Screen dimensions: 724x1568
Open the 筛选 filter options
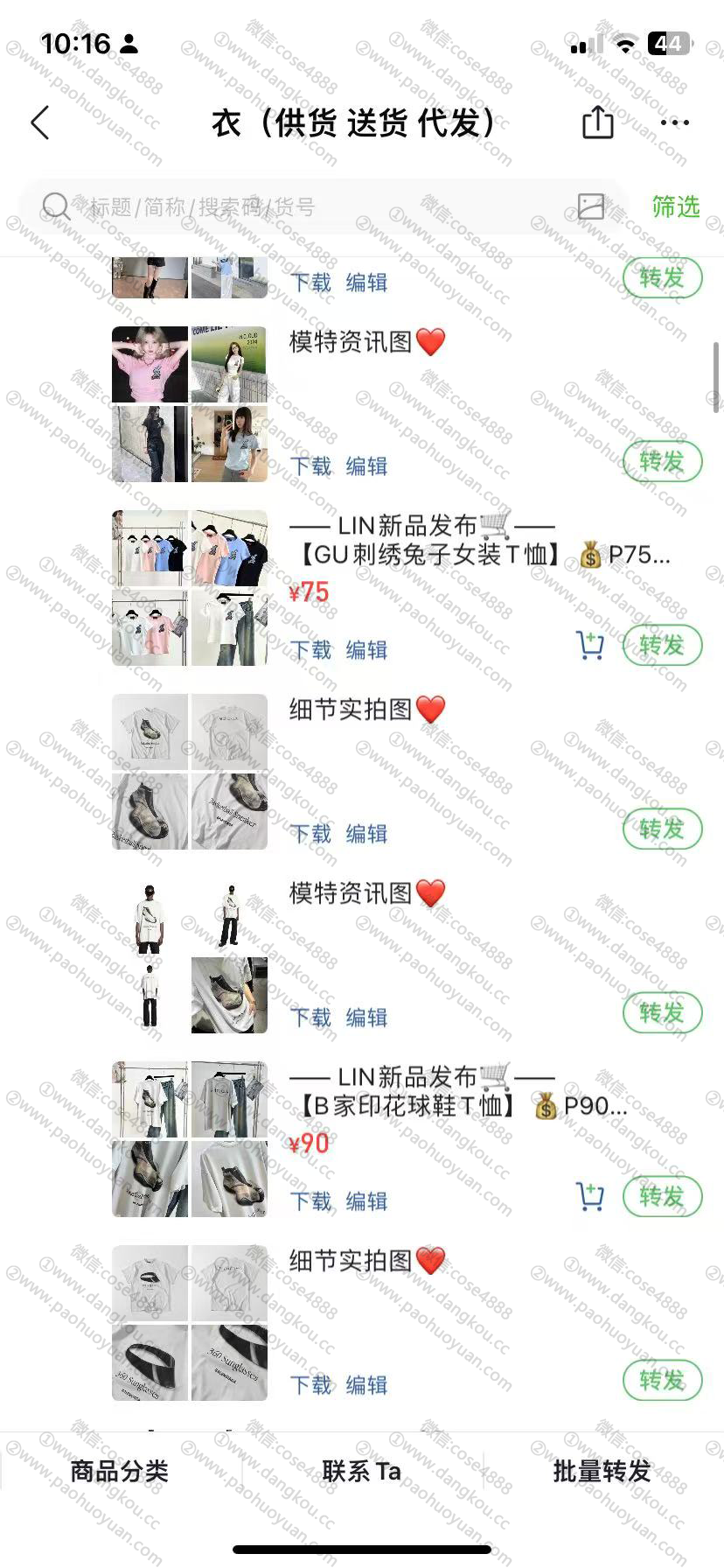[675, 207]
